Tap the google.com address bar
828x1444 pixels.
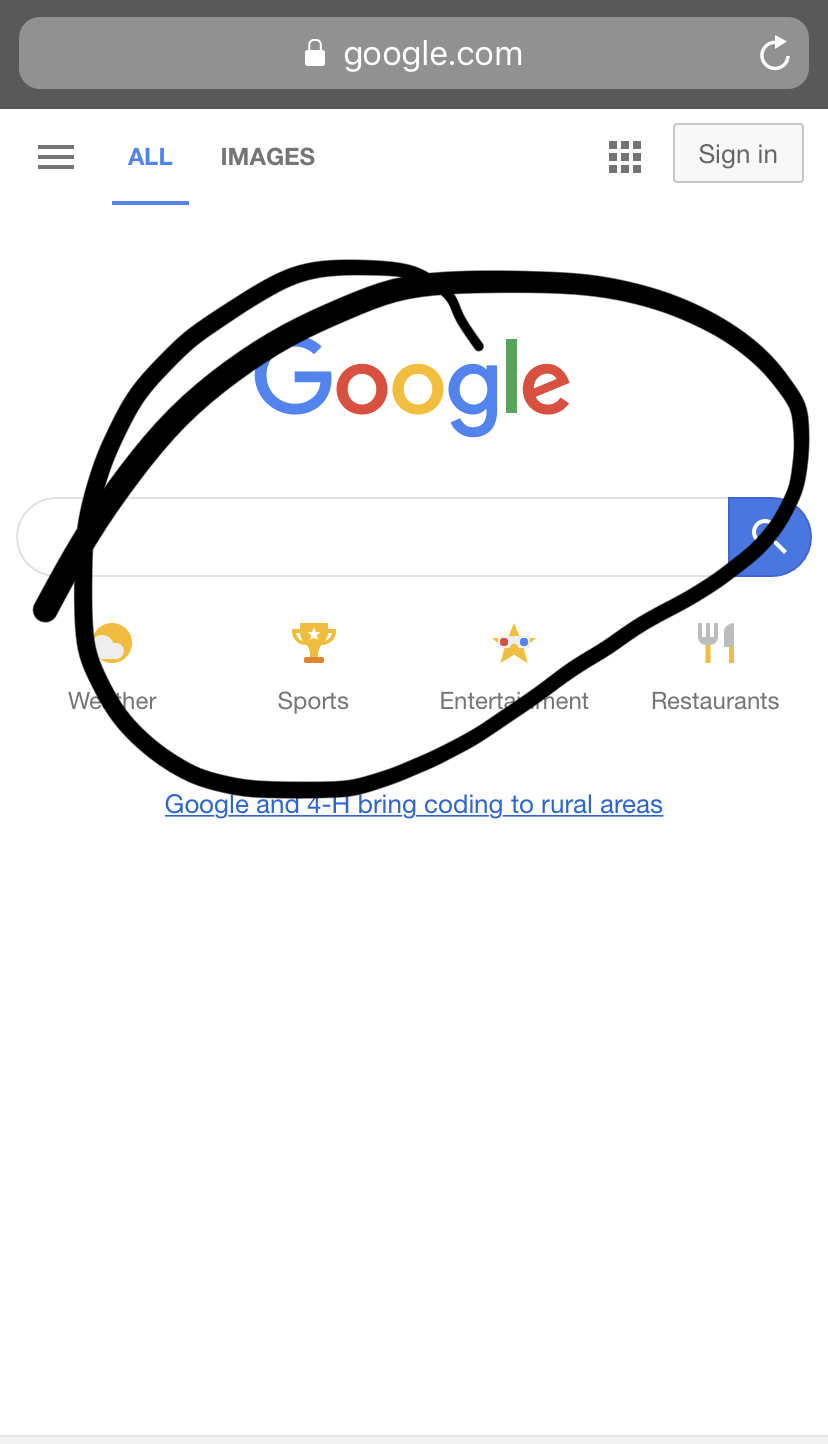coord(414,53)
